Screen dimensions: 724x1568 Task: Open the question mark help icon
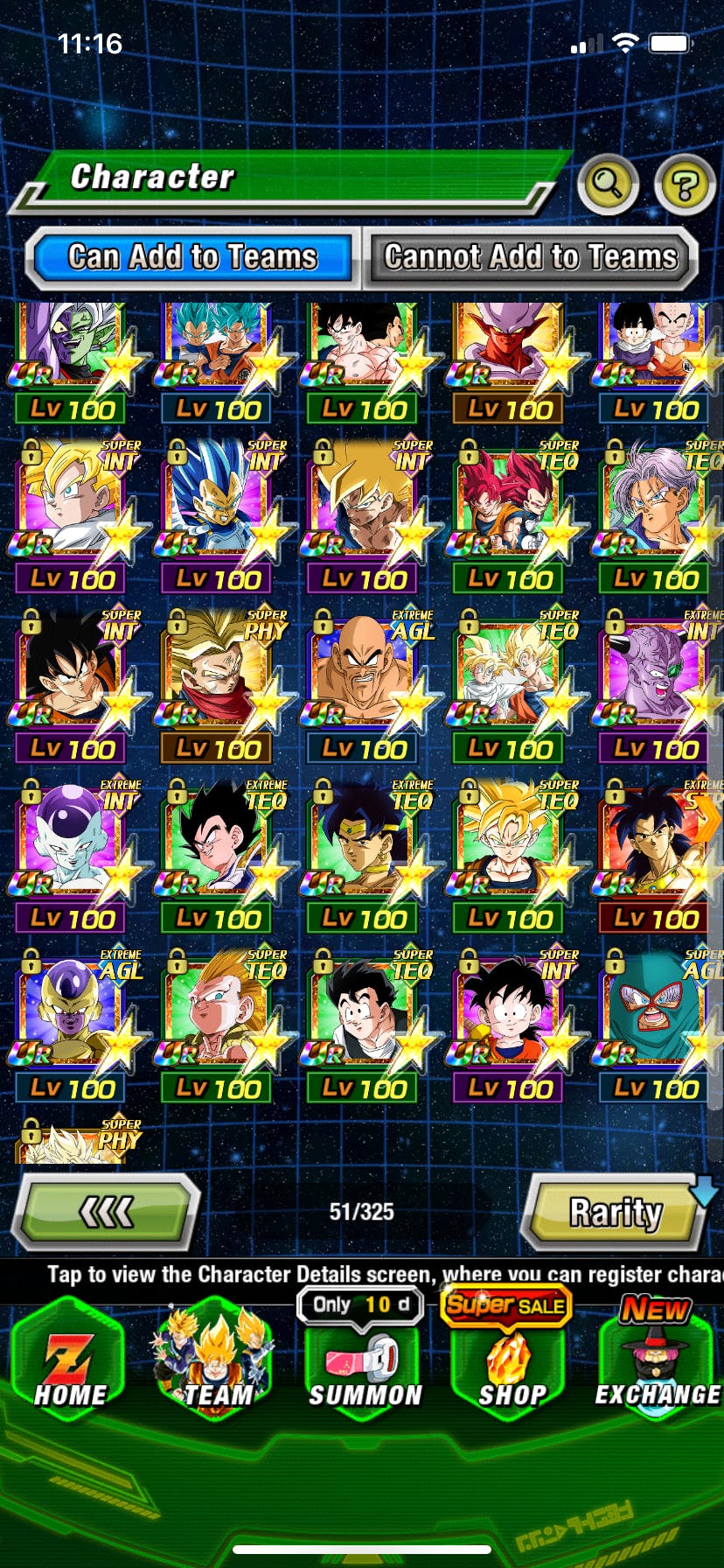click(685, 184)
